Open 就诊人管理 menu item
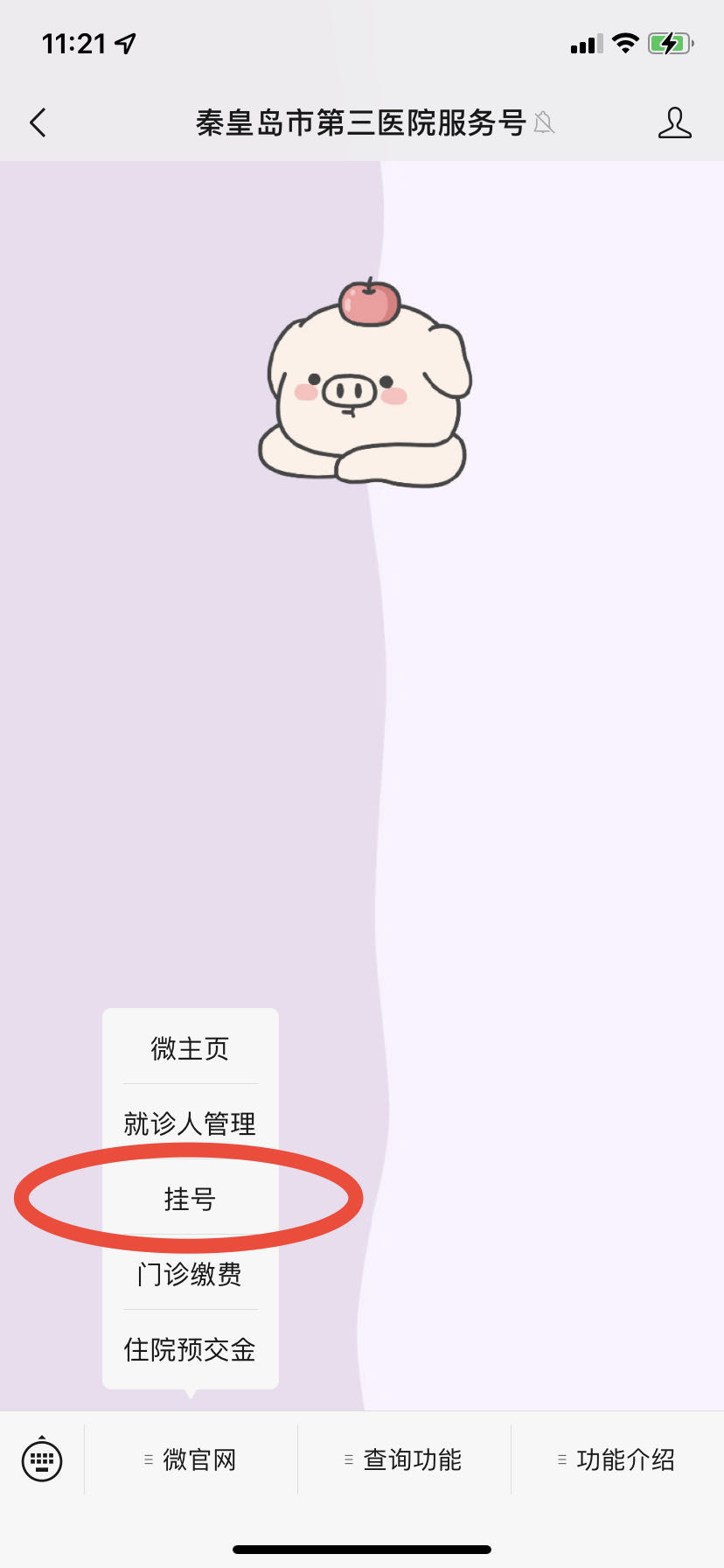Image resolution: width=724 pixels, height=1568 pixels. coord(190,1123)
